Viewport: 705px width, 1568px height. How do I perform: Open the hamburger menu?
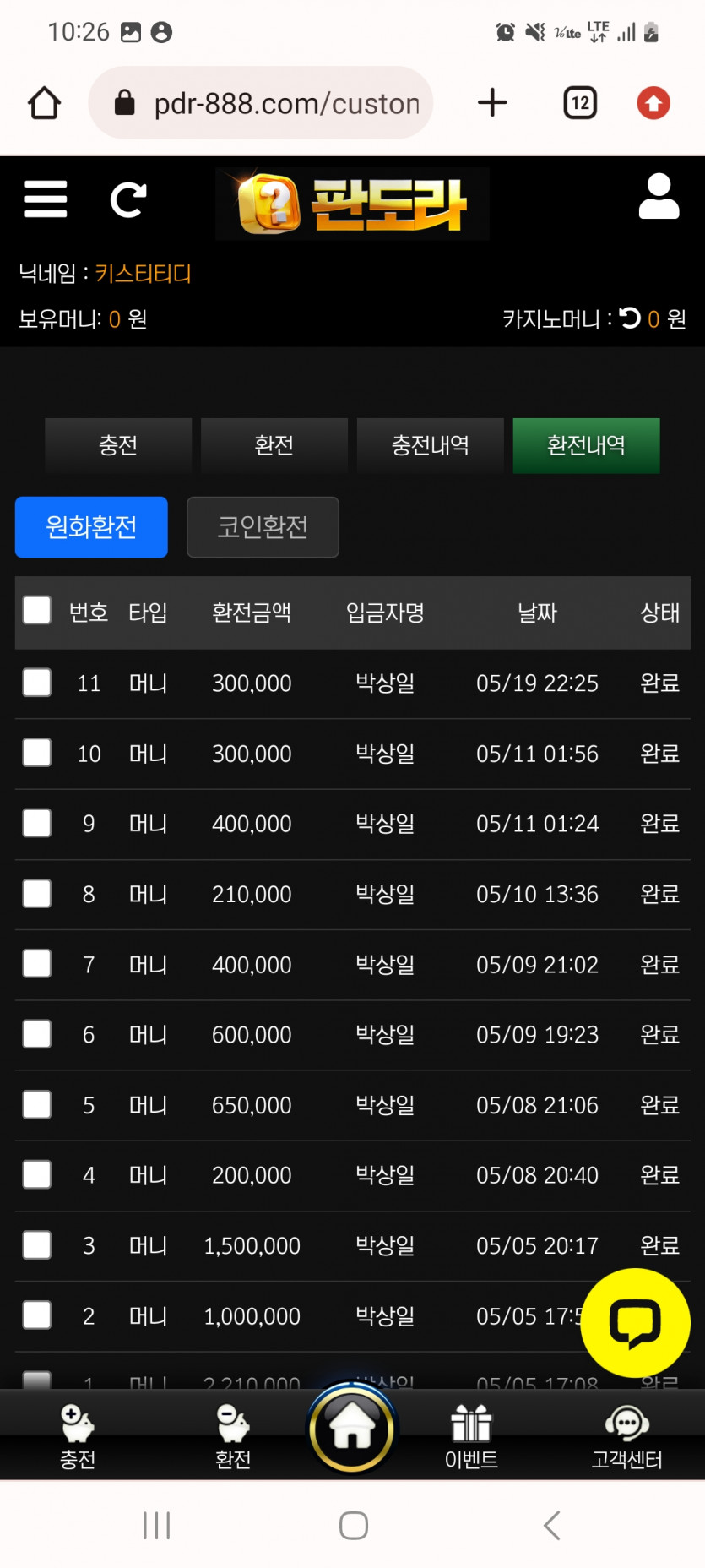[46, 199]
